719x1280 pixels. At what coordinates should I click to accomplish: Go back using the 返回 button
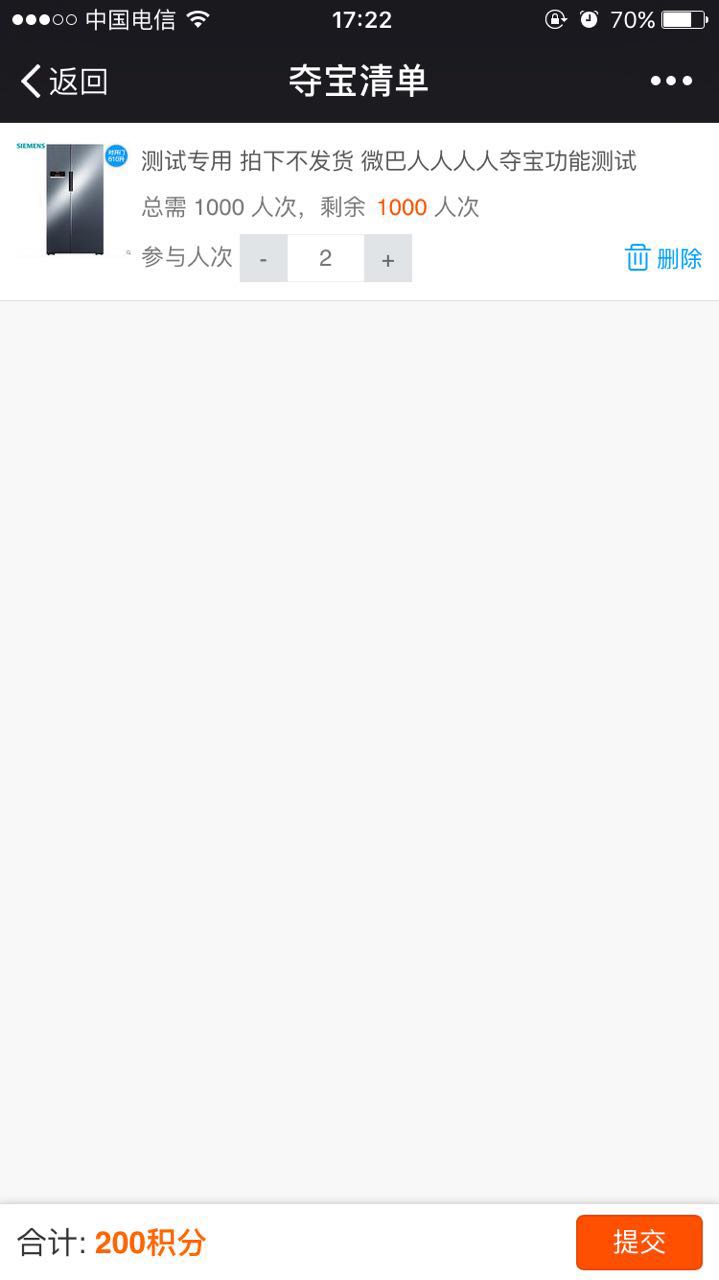click(64, 81)
